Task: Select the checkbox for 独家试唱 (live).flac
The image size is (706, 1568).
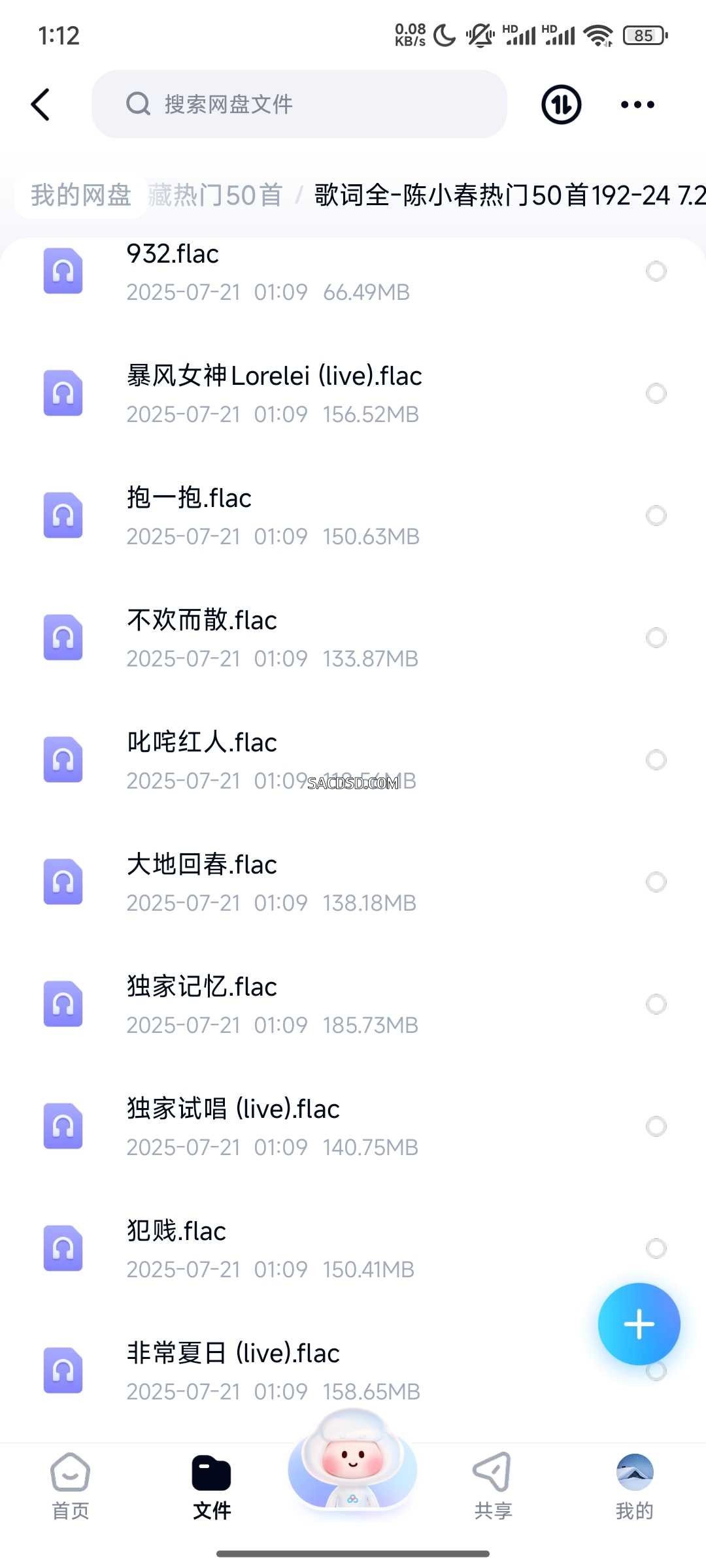Action: [x=656, y=1126]
